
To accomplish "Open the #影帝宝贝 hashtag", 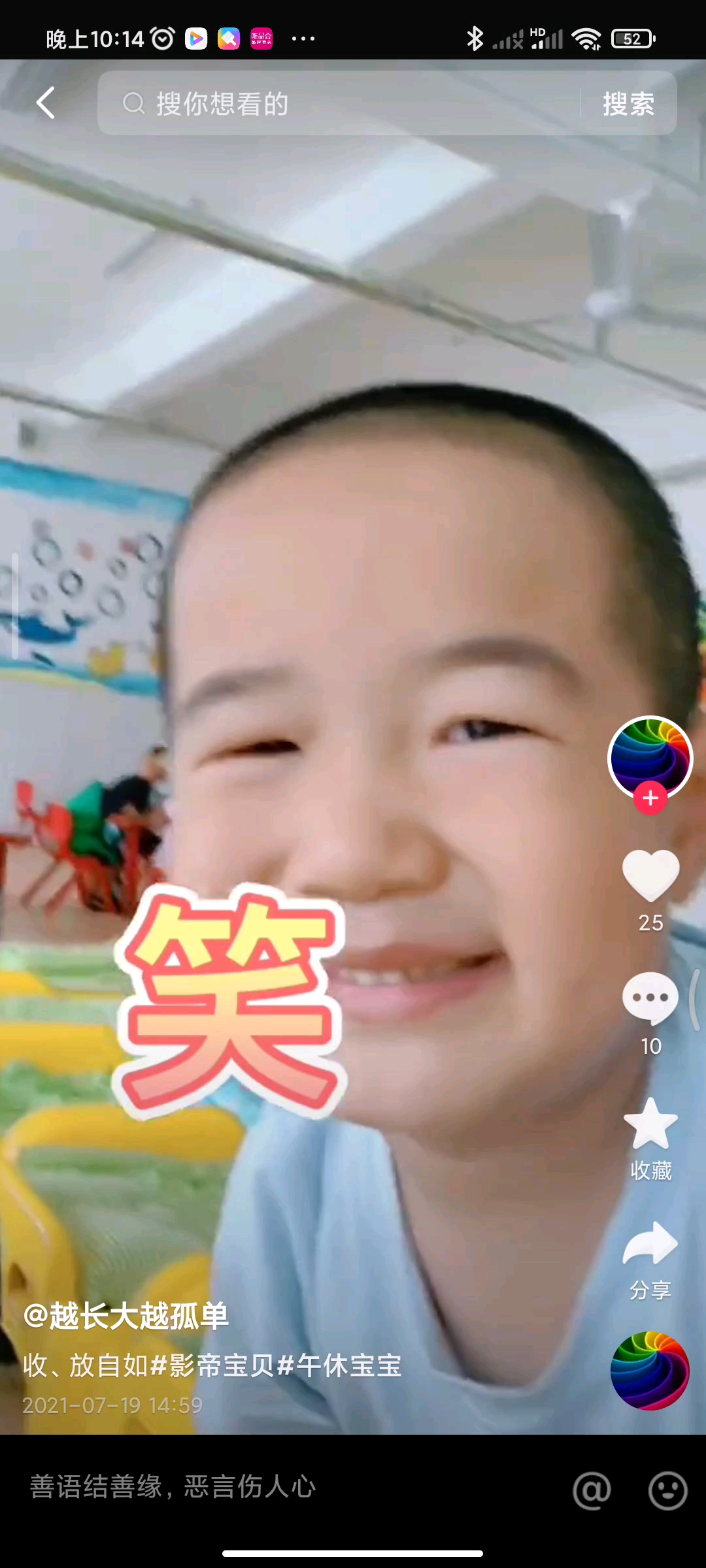I will click(212, 1365).
